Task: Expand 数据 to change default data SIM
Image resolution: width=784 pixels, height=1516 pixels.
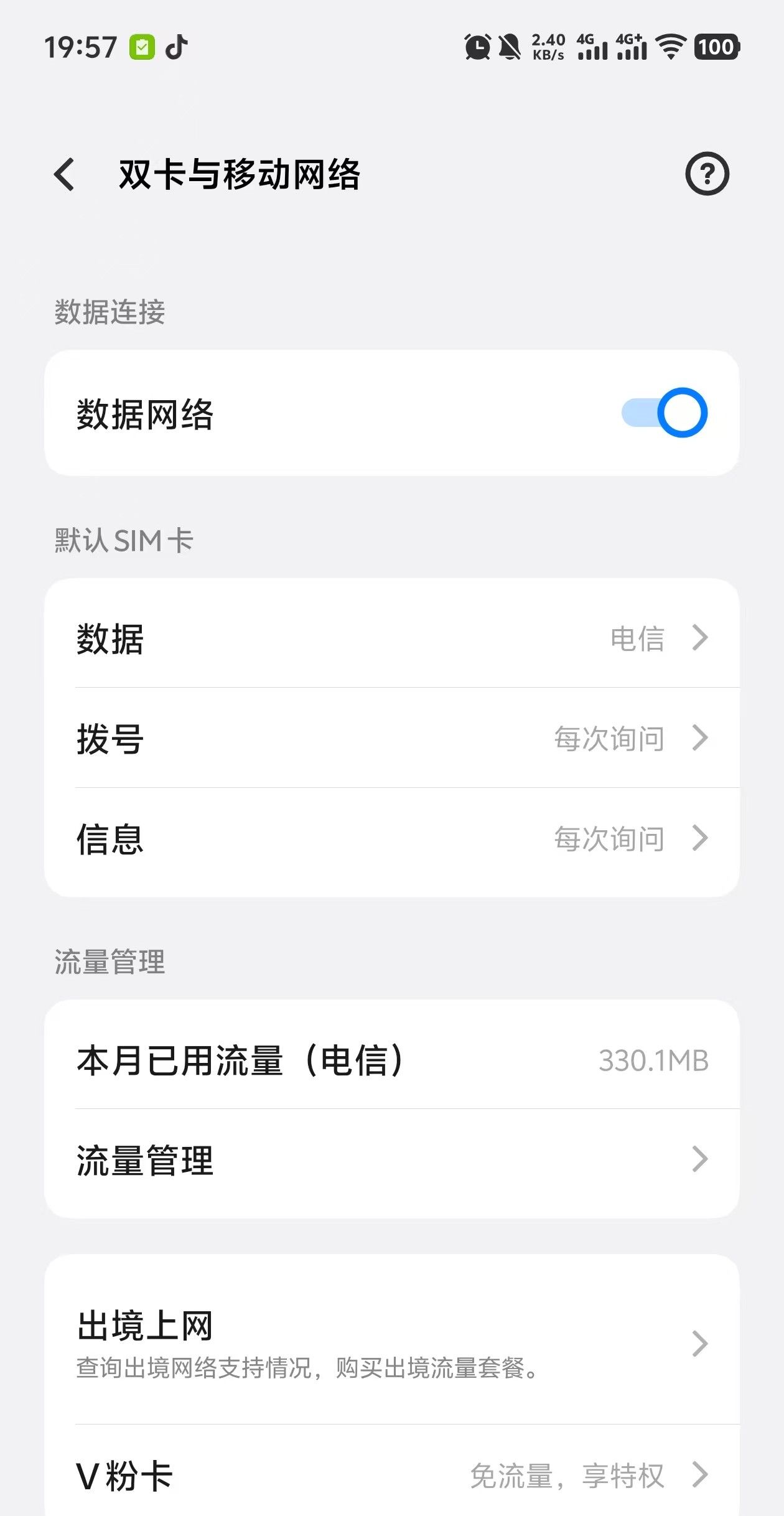Action: pyautogui.click(x=392, y=639)
